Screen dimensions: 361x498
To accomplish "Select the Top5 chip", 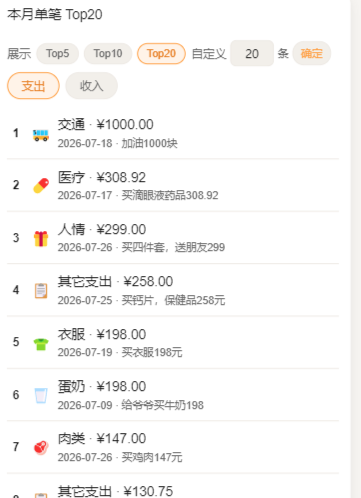I will click(x=57, y=53).
